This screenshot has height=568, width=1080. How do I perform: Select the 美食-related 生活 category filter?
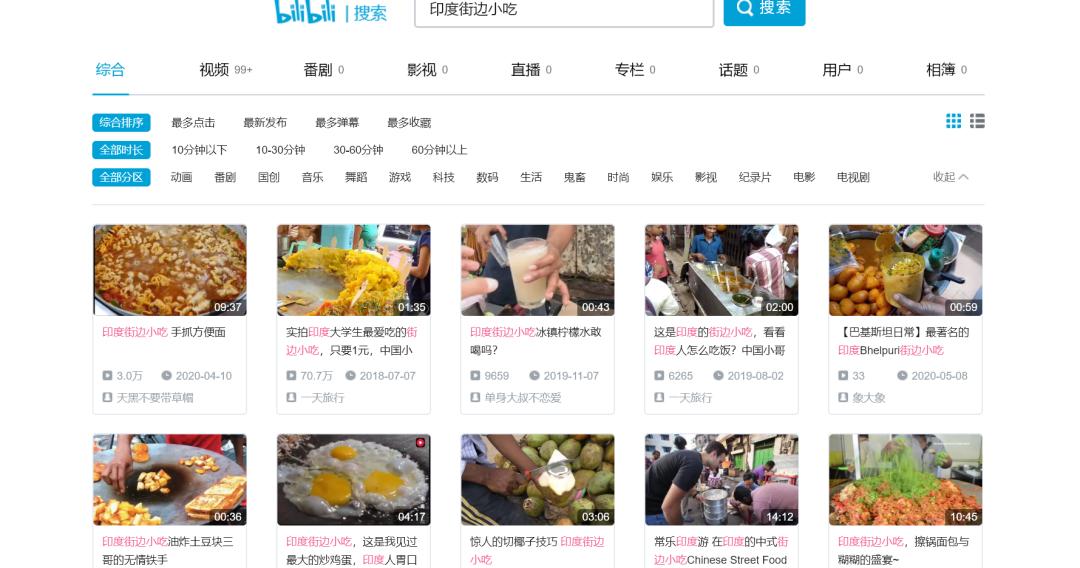[531, 177]
